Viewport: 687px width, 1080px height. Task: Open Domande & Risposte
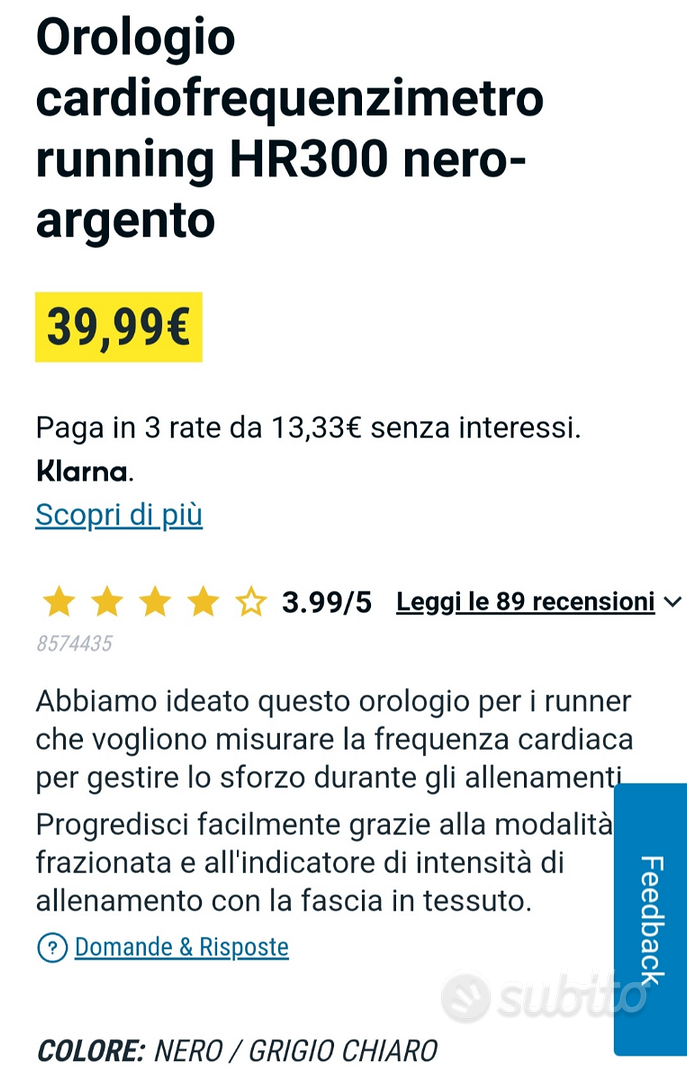pyautogui.click(x=181, y=947)
